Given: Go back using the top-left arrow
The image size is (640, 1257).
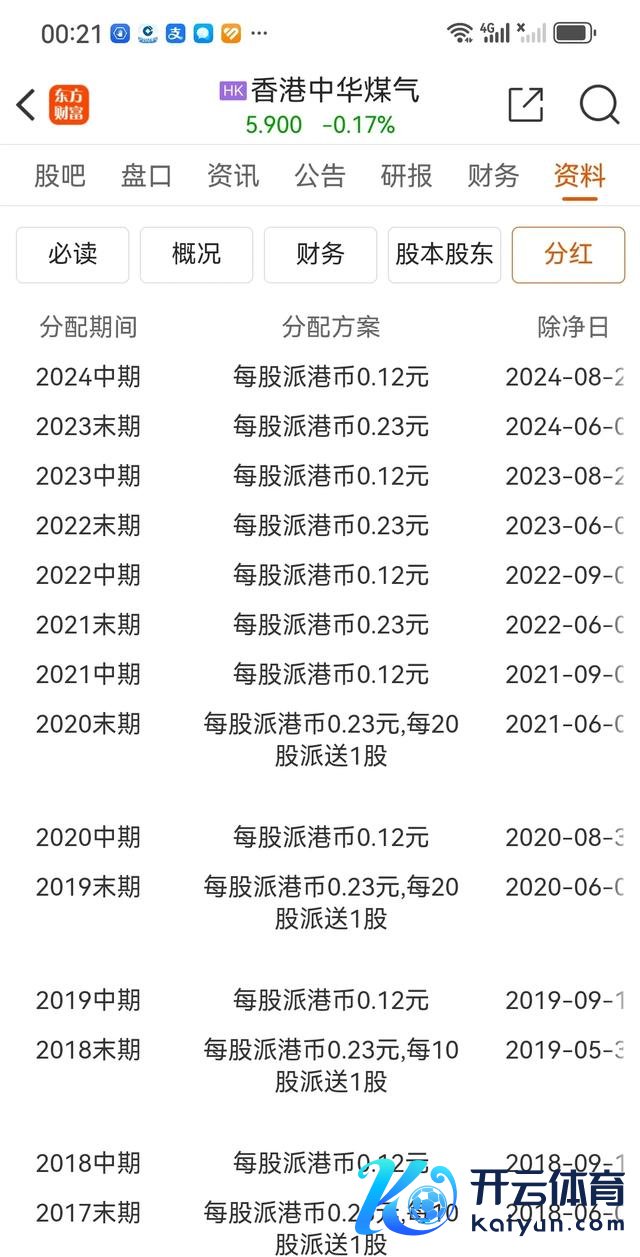Looking at the screenshot, I should point(27,105).
